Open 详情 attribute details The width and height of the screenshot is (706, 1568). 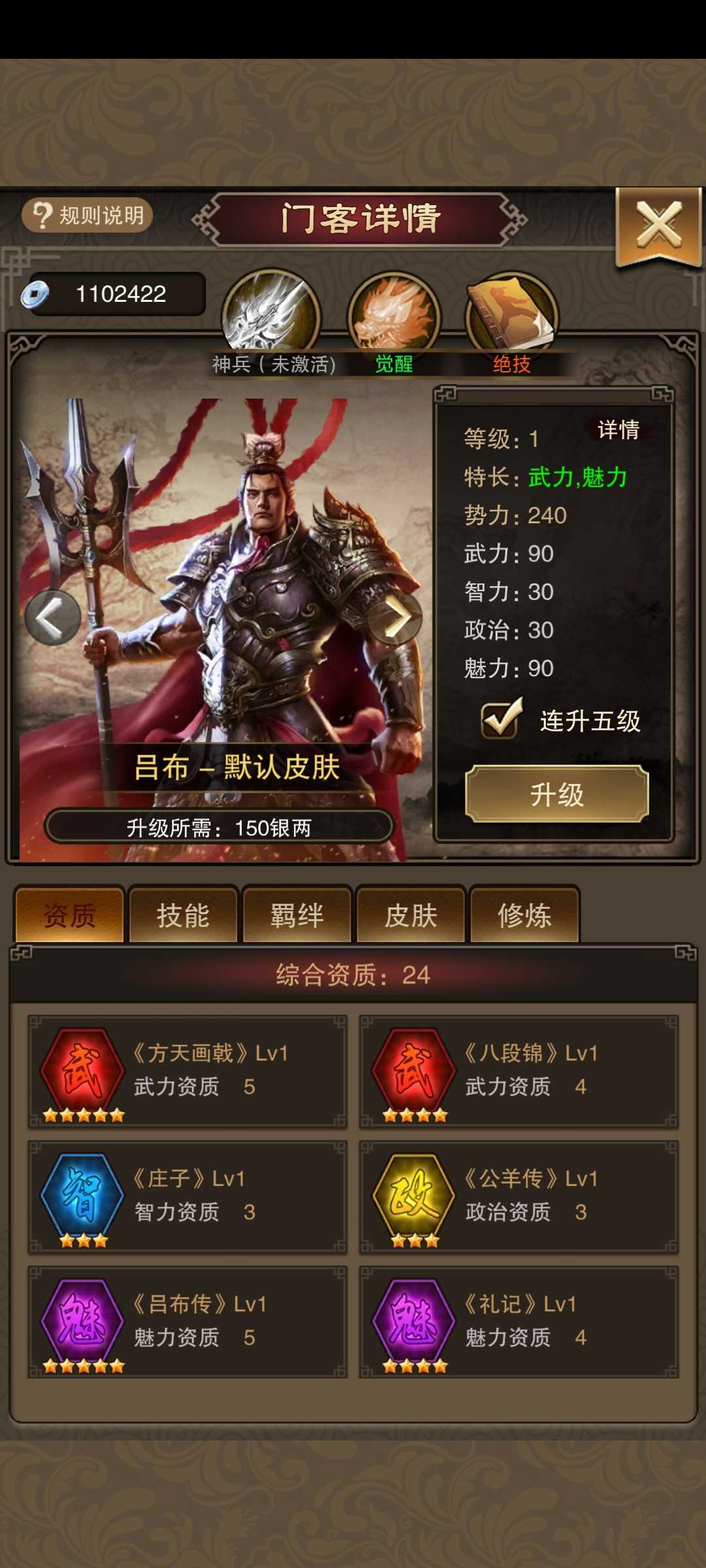[618, 430]
